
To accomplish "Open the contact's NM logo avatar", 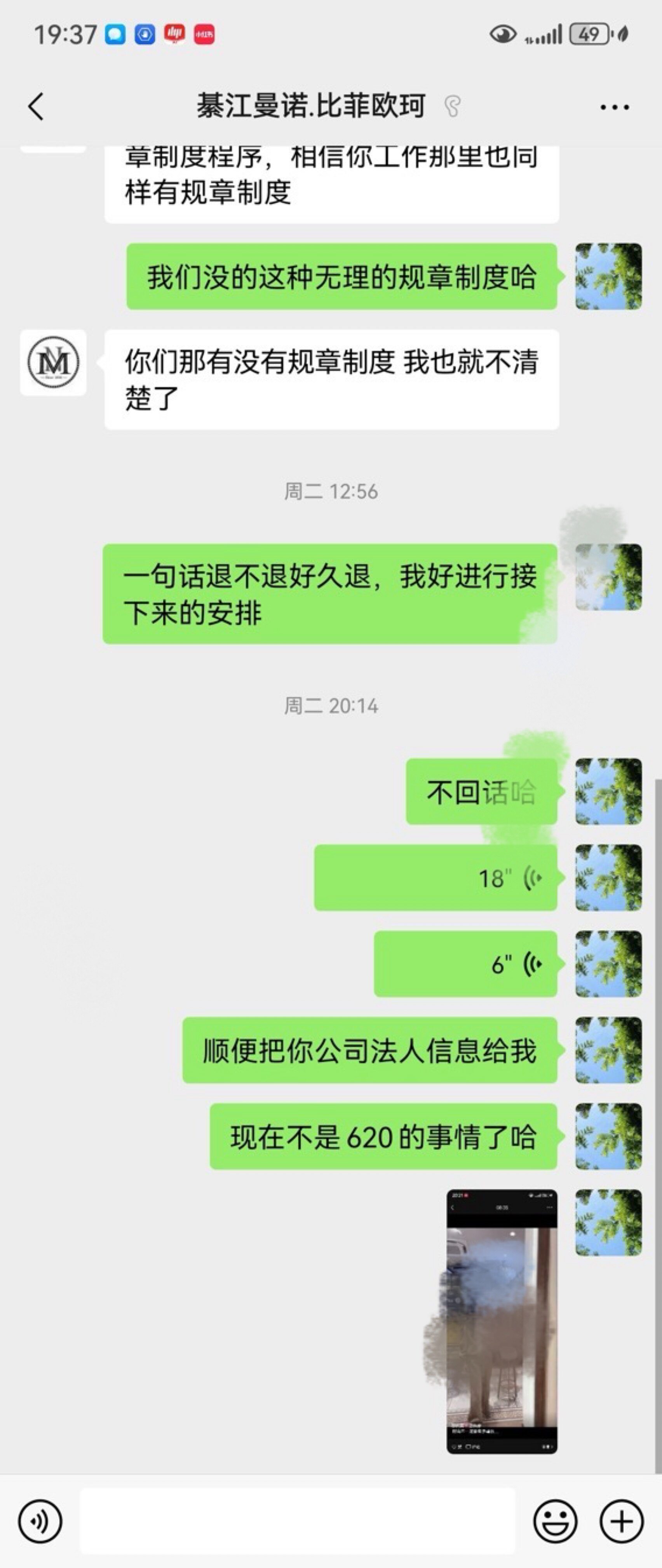I will [54, 363].
